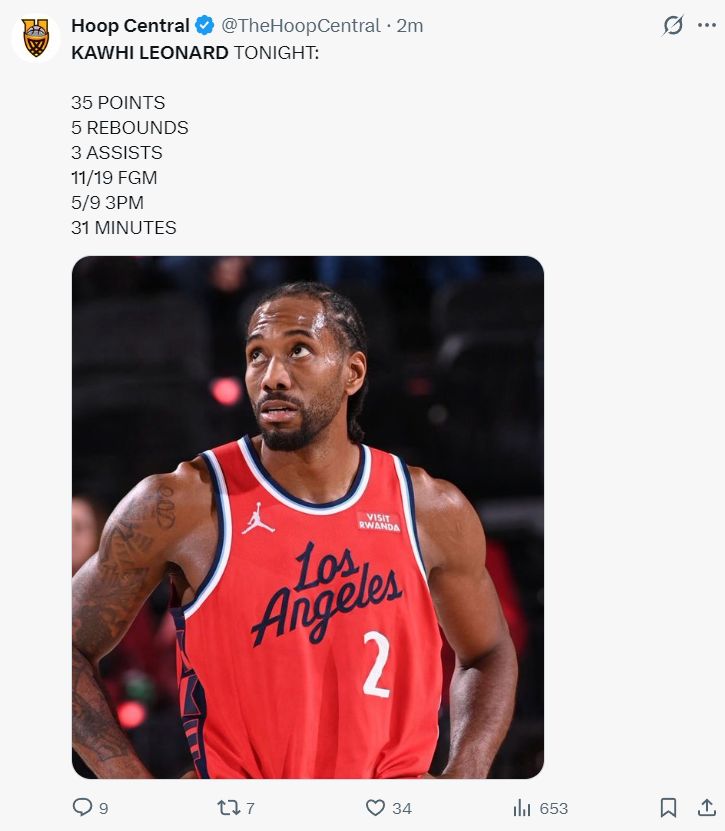
Task: Repost the Kawhi Leonard stats post
Action: click(x=228, y=807)
